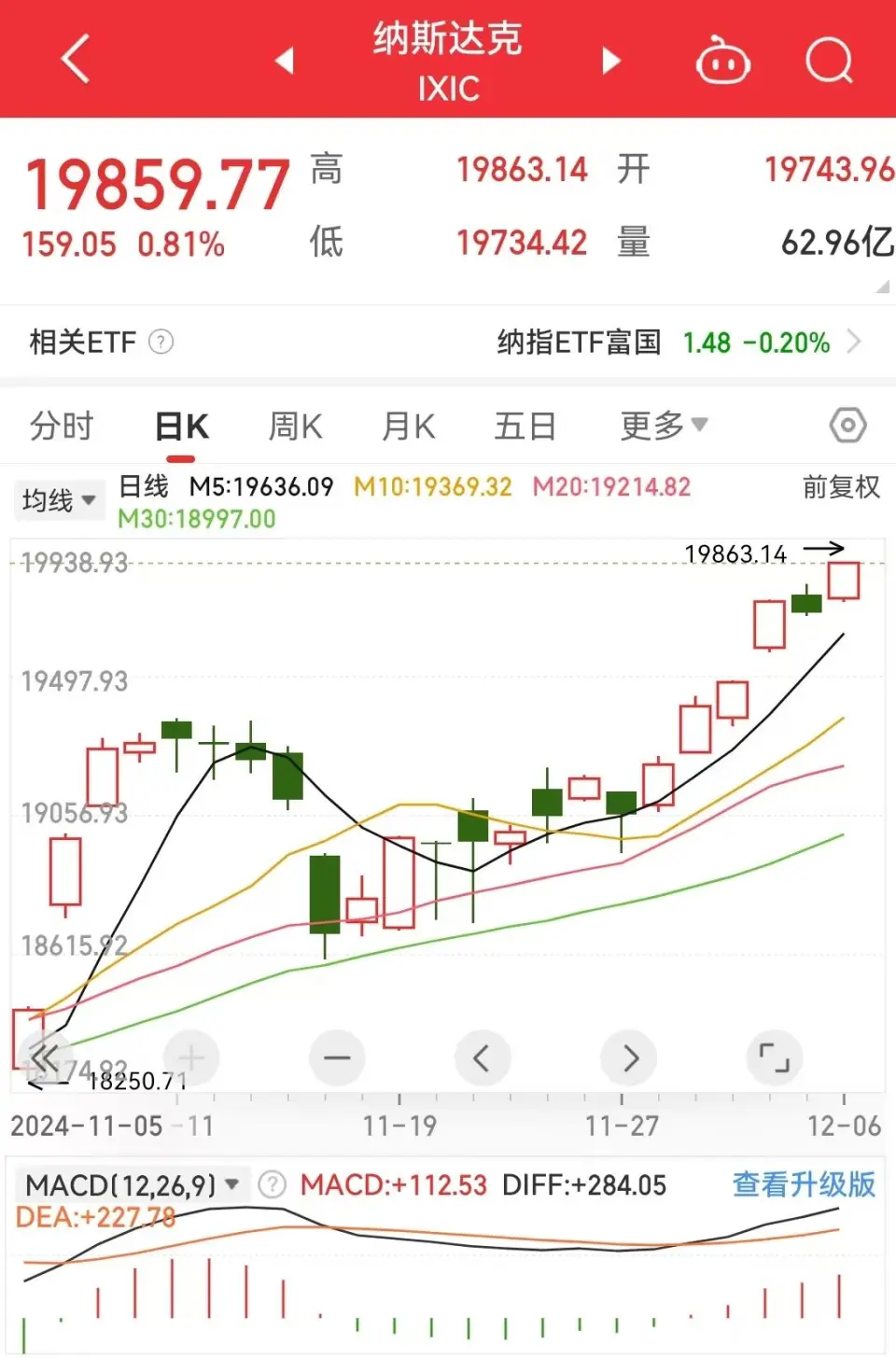This screenshot has height=1358, width=896.
Task: Expand the chart to full screen
Action: coord(774,1058)
